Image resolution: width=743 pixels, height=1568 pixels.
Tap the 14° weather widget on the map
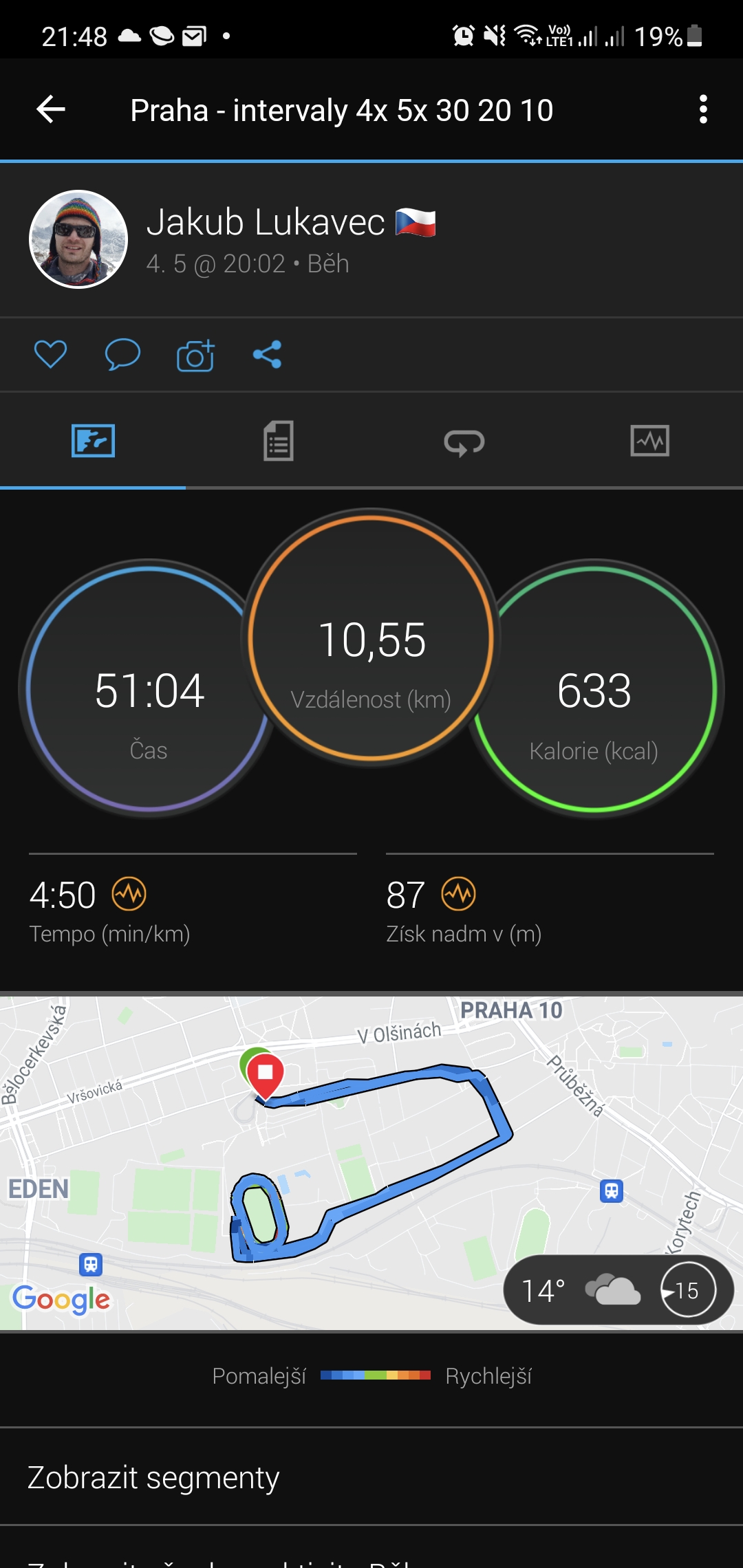pos(618,1290)
